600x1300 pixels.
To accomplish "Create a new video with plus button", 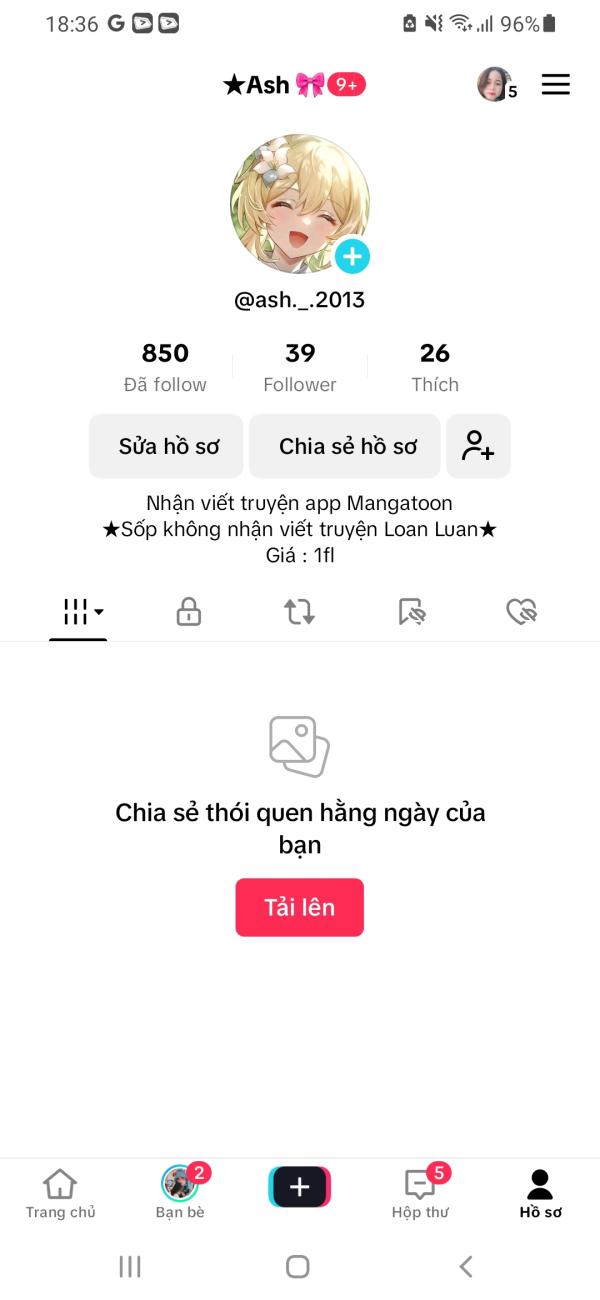I will point(299,1187).
